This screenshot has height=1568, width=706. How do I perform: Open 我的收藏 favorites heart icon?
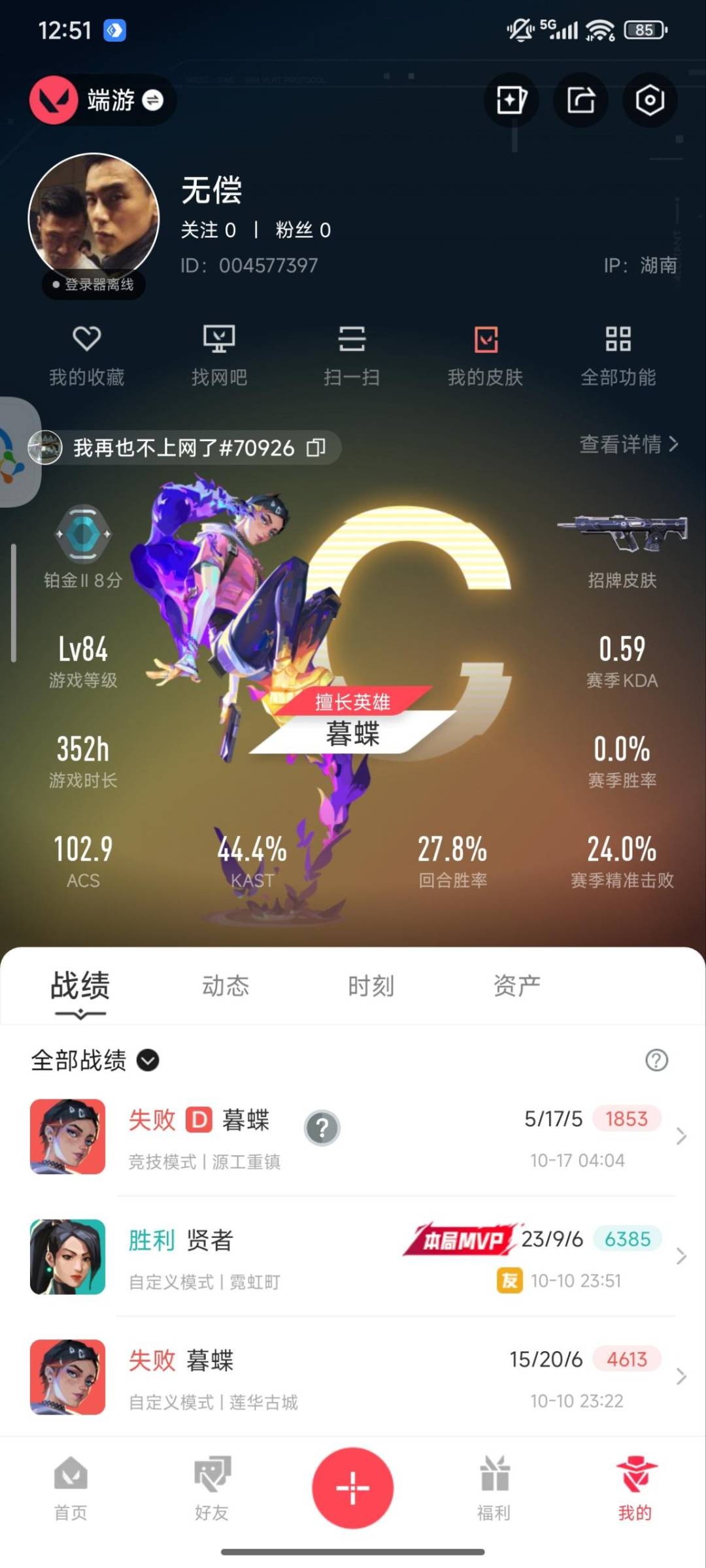pos(86,353)
